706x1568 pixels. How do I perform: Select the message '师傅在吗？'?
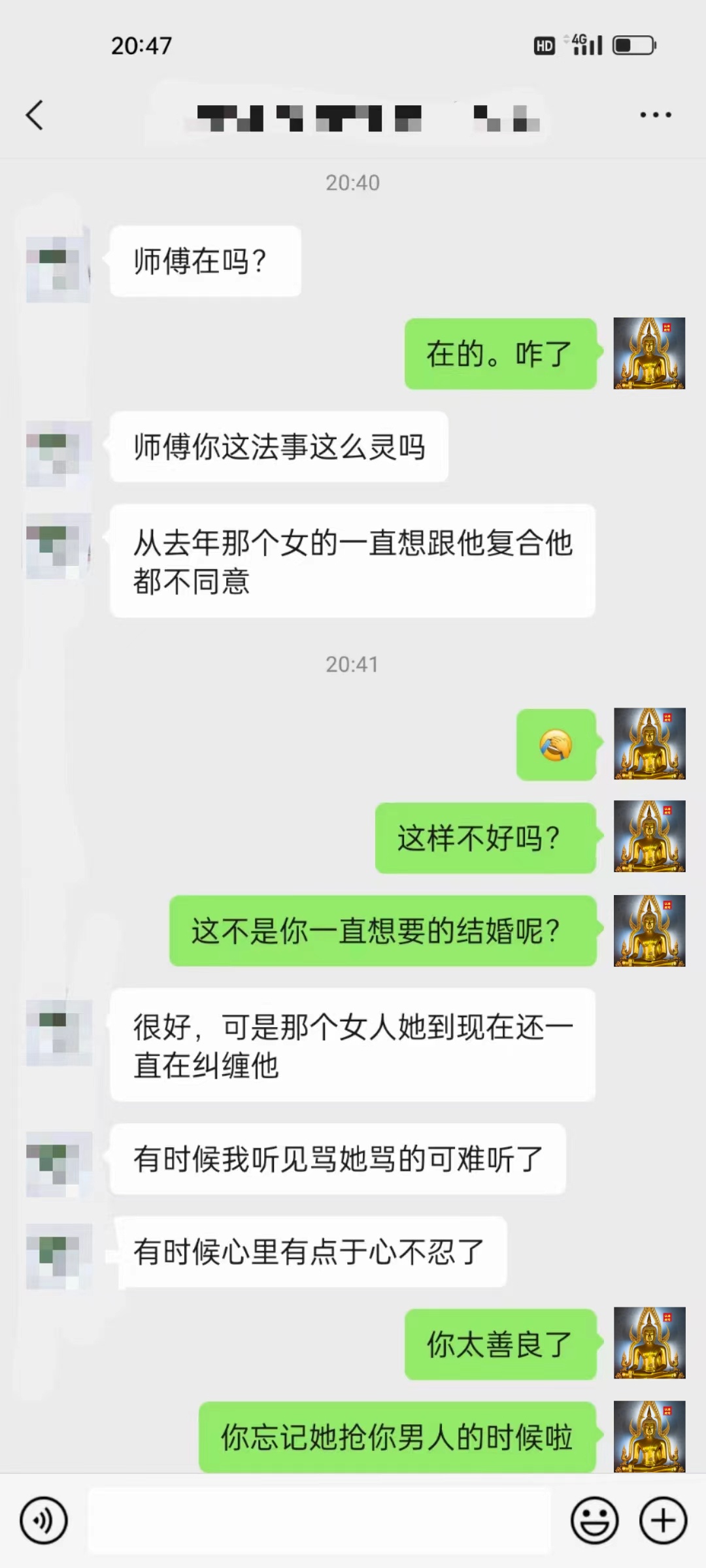205,260
